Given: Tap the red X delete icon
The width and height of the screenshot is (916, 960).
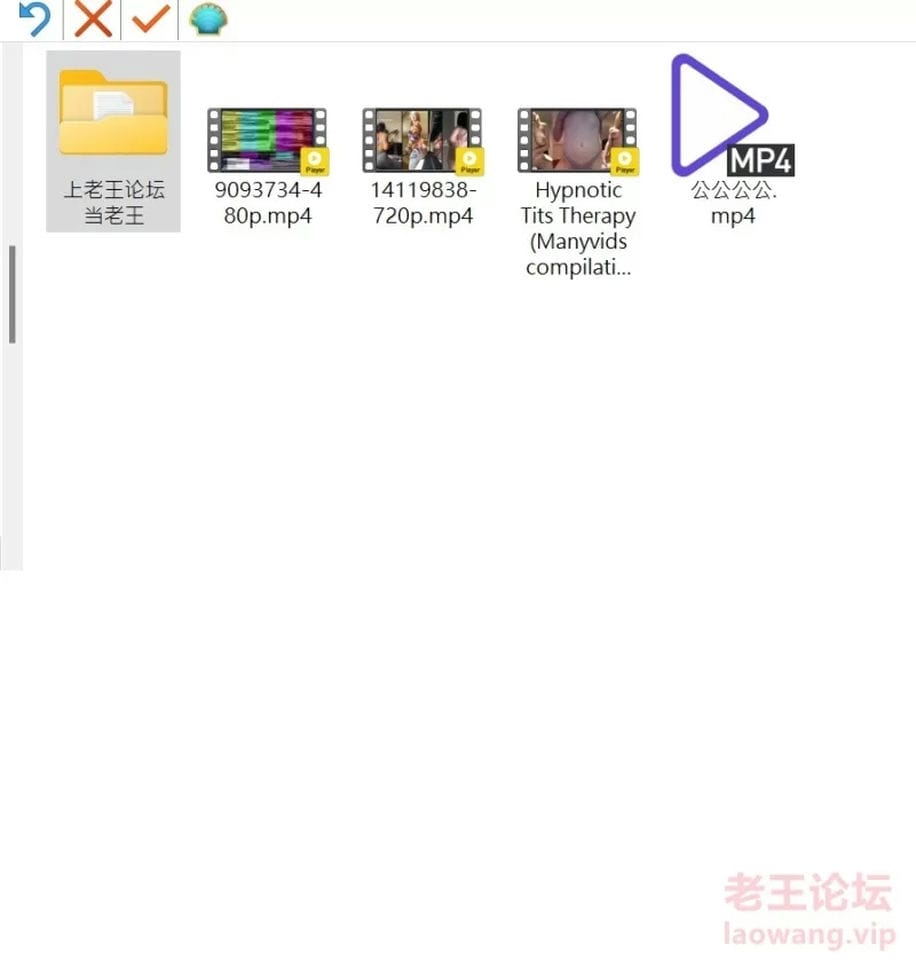Looking at the screenshot, I should pos(93,19).
